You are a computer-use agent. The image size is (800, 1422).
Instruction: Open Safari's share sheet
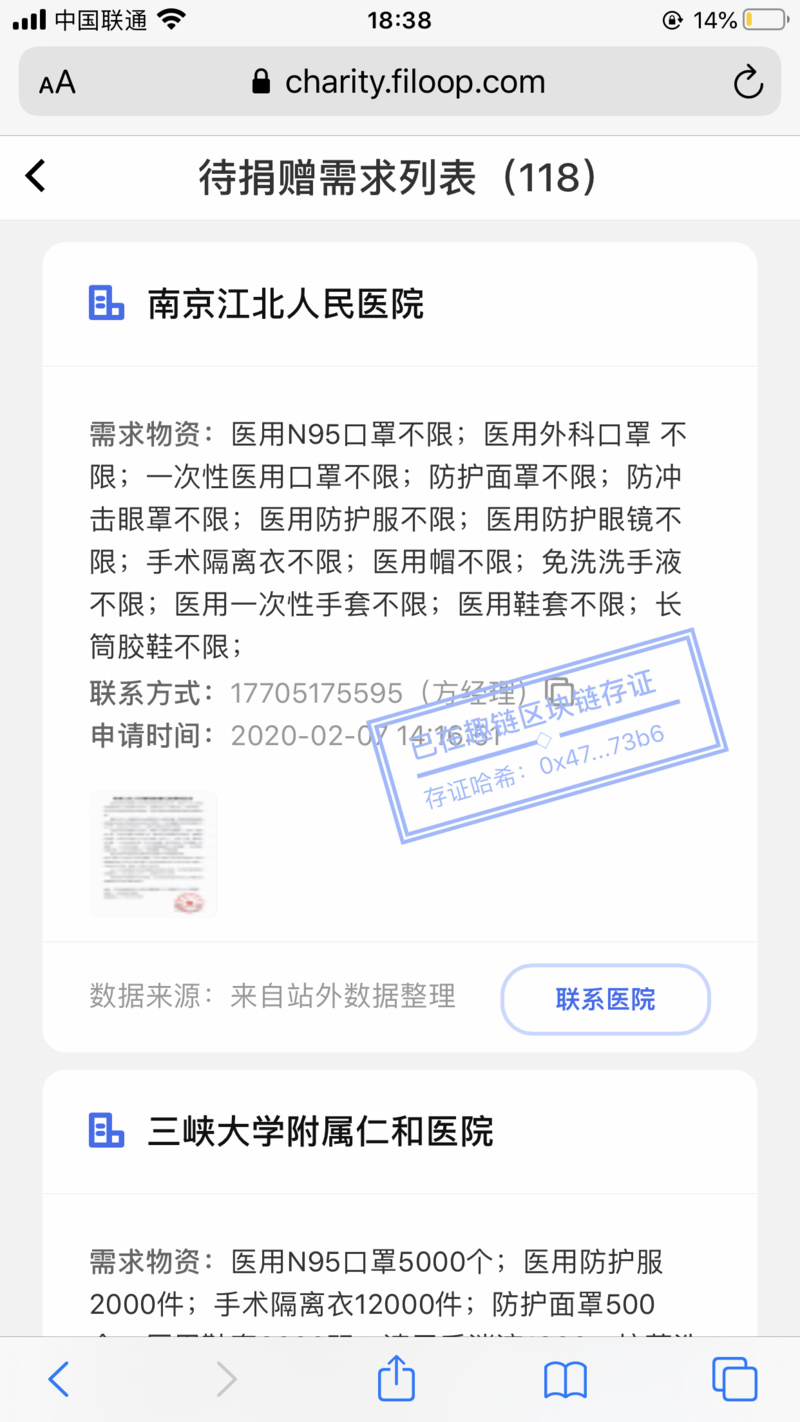coord(396,1379)
